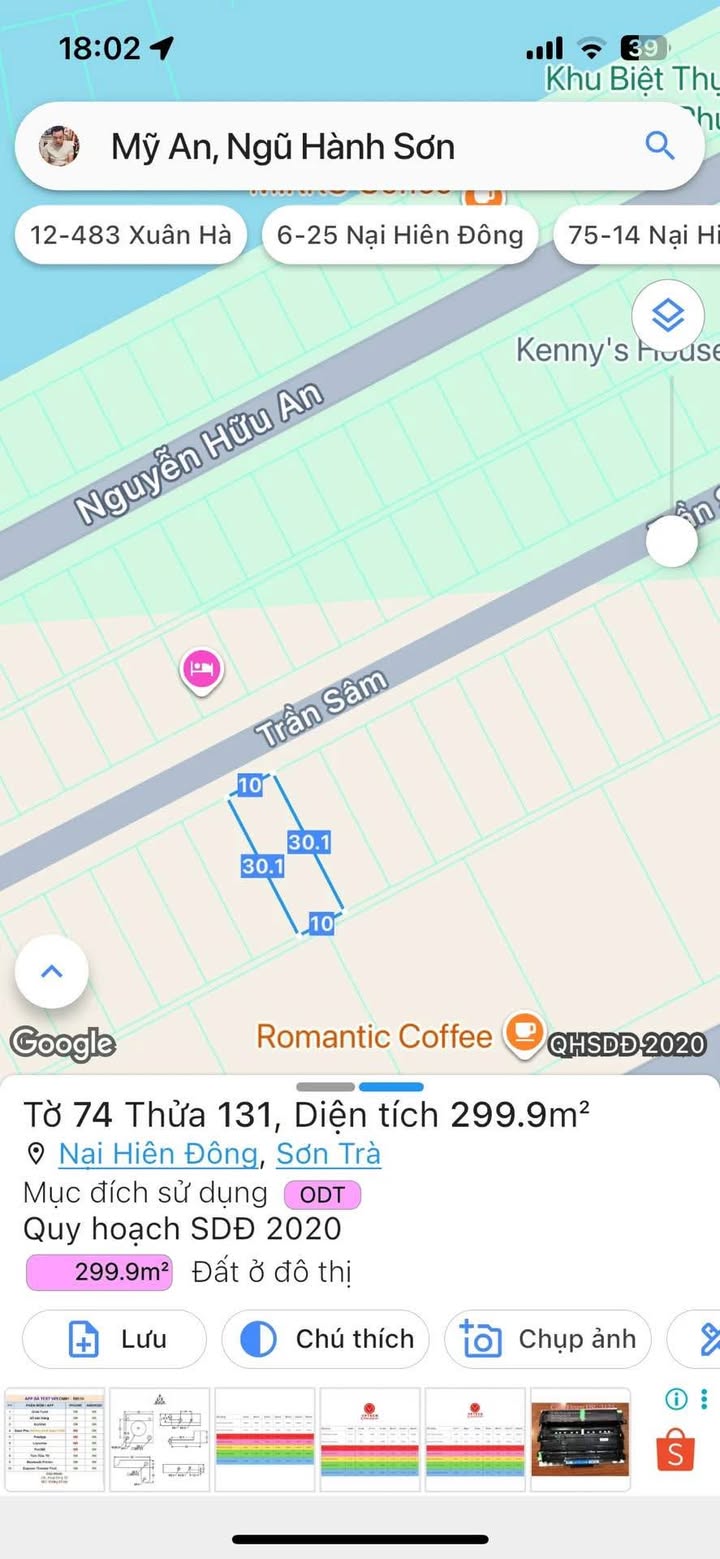Open the ad info icon
Screen dimensions: 720x1559
point(677,1399)
